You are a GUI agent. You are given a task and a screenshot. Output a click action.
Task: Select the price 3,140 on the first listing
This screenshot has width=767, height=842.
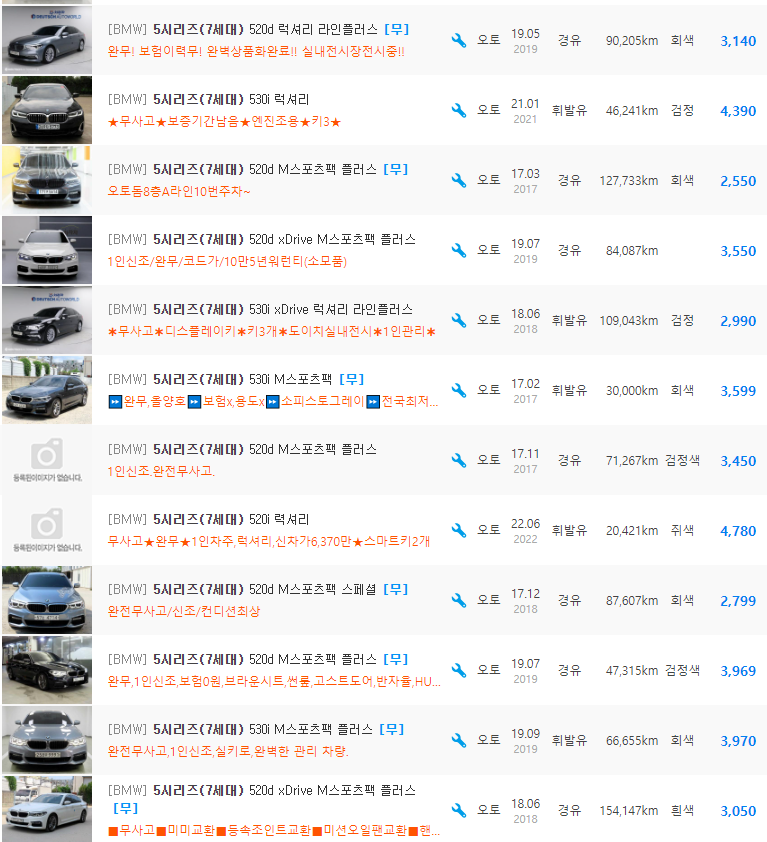738,40
